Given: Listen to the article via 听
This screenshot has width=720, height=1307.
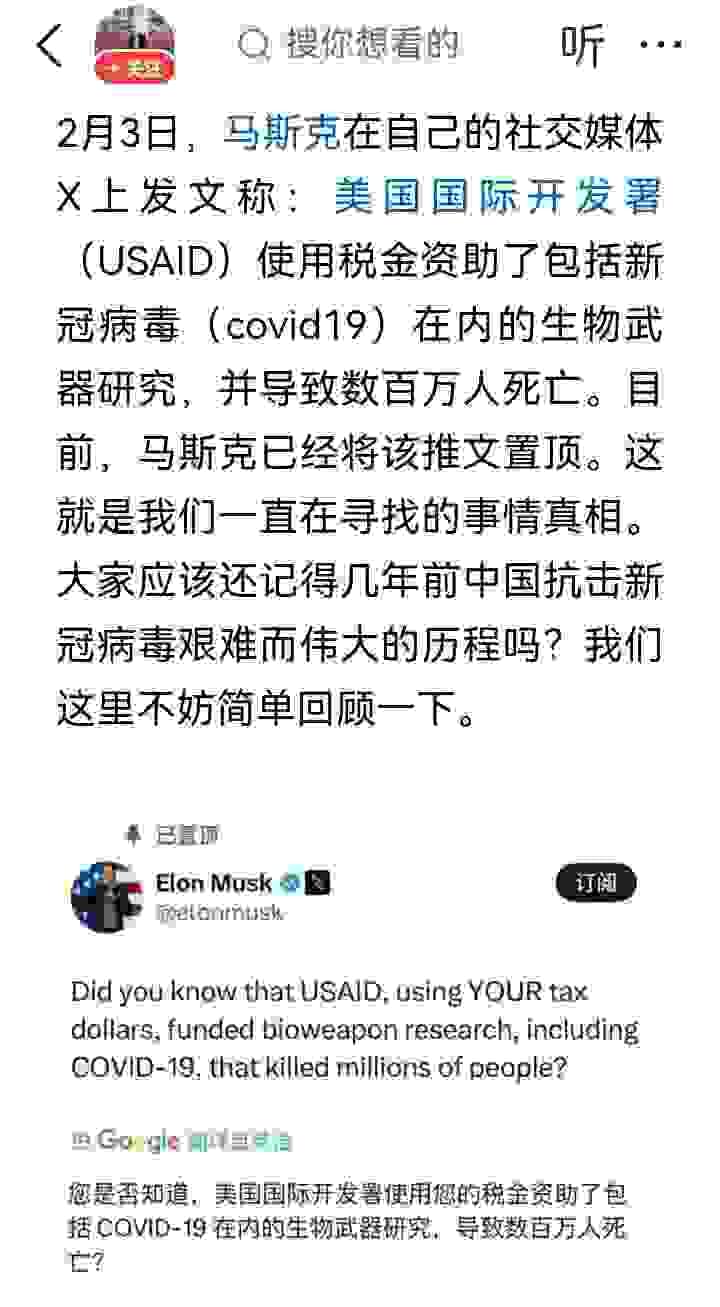Looking at the screenshot, I should pyautogui.click(x=583, y=45).
